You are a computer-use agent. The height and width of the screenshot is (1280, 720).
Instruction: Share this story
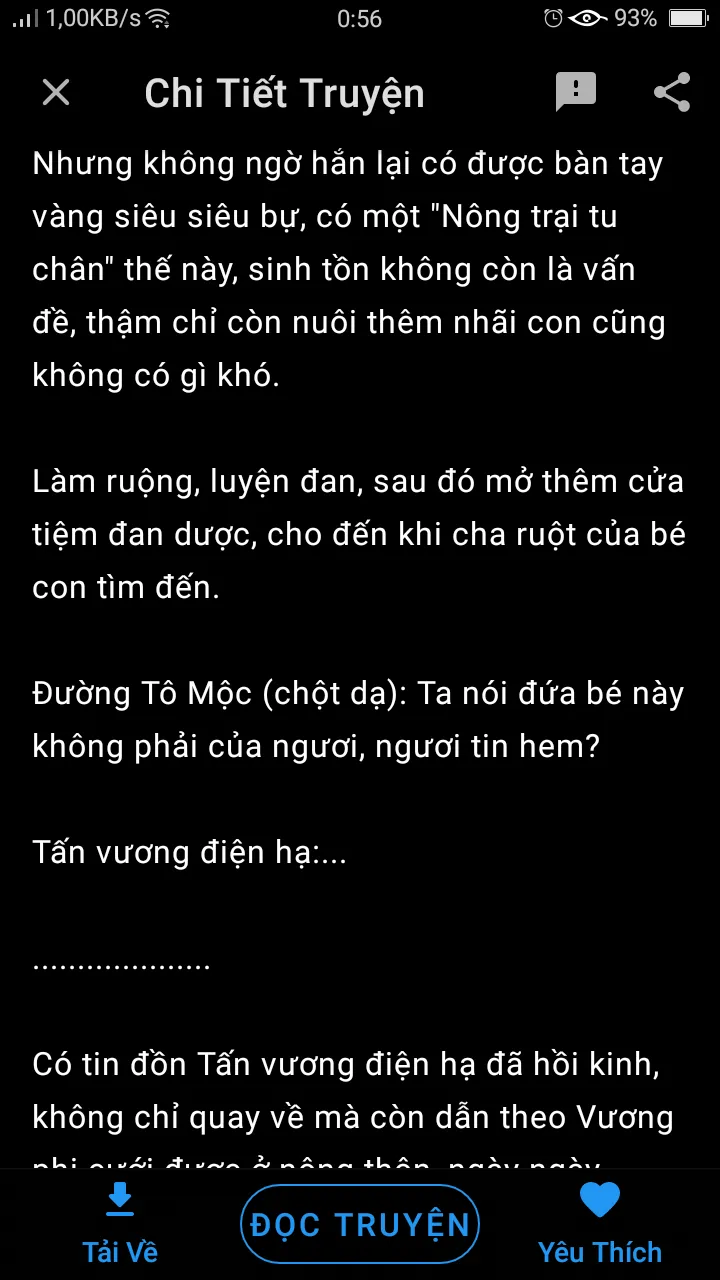tap(672, 92)
